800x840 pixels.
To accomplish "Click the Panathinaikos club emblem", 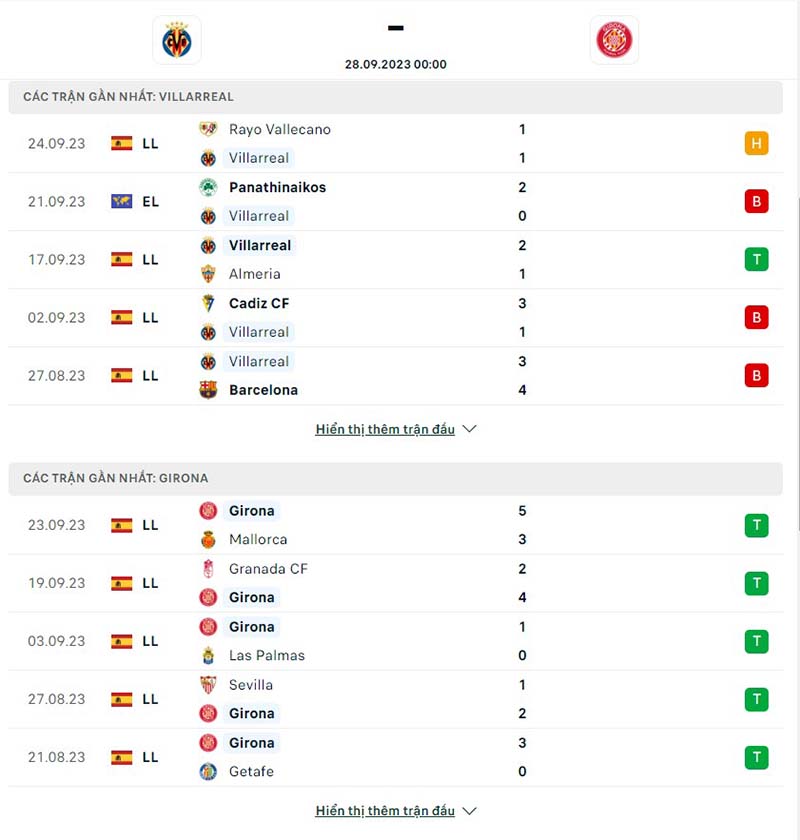I will (208, 187).
